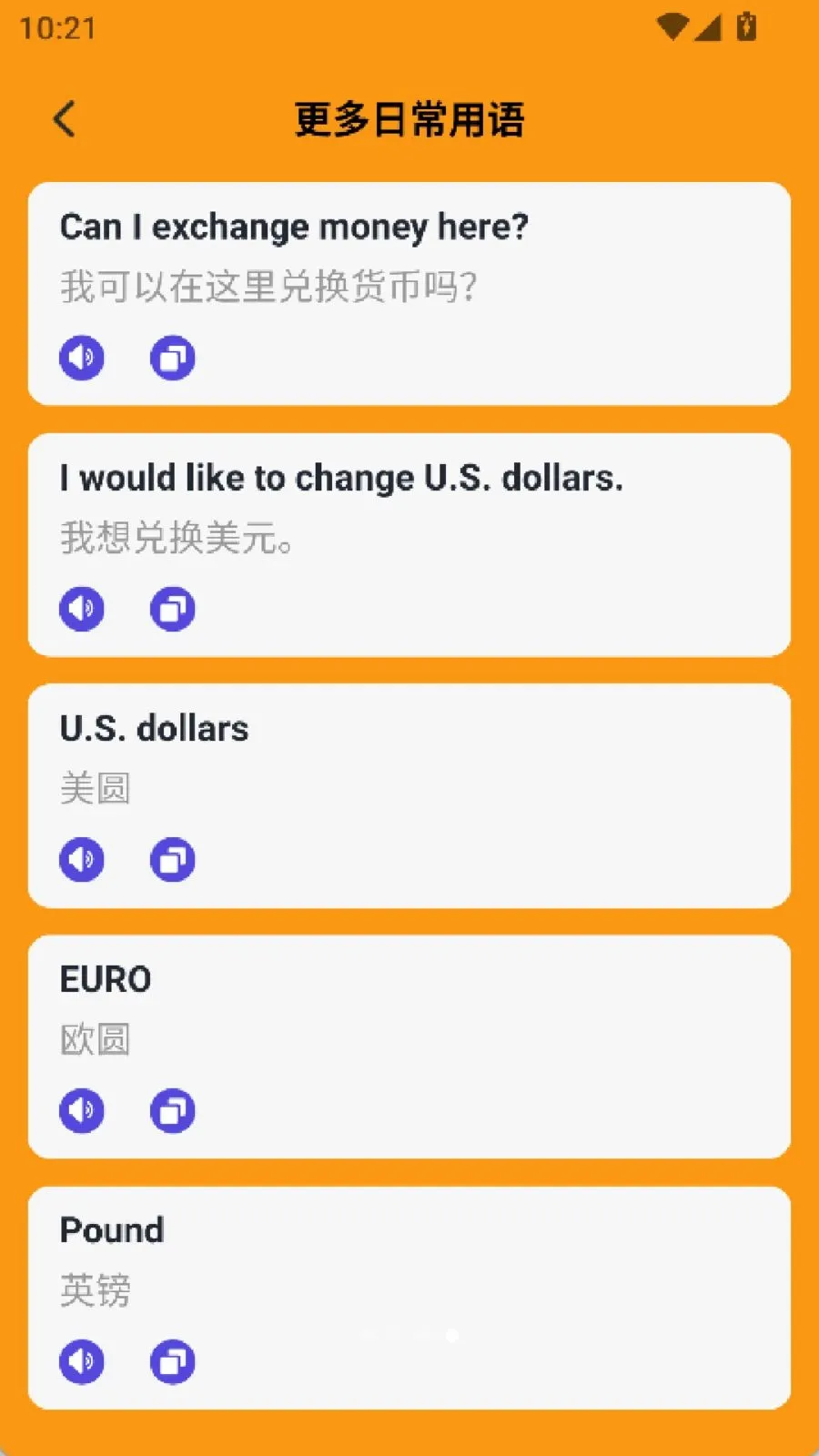Go back using the top-left arrow

(64, 119)
